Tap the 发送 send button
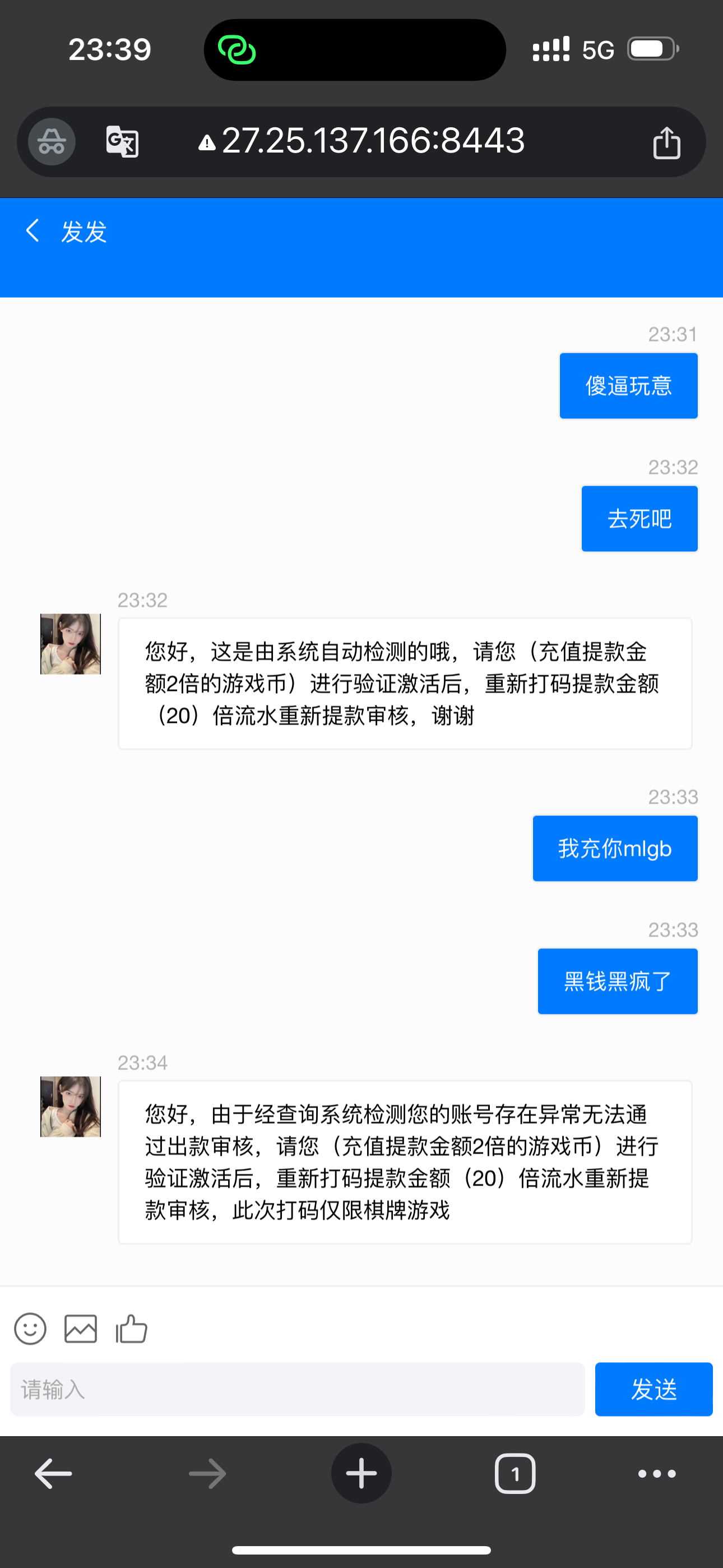The image size is (723, 1568). coord(654,1390)
